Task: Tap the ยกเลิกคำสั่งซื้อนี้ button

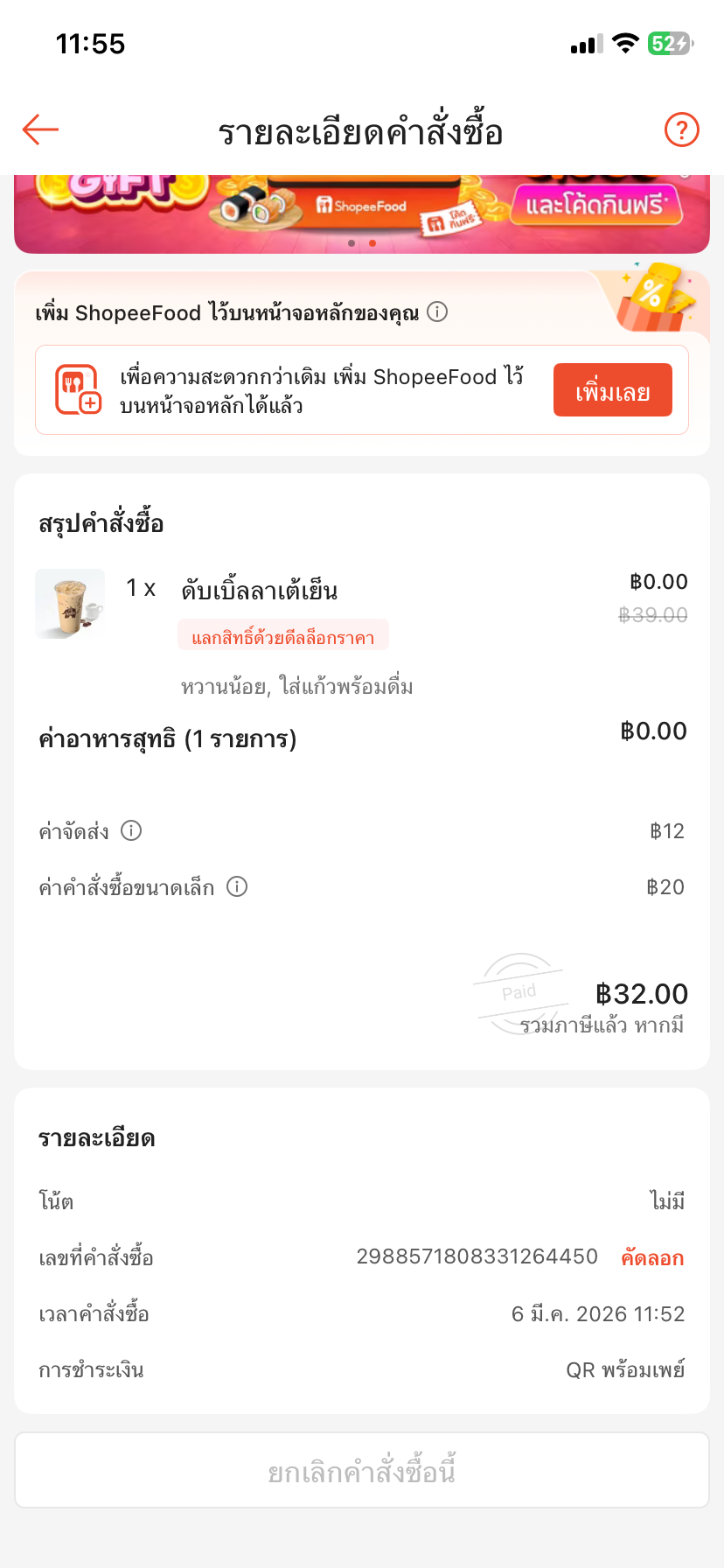Action: 362,1471
